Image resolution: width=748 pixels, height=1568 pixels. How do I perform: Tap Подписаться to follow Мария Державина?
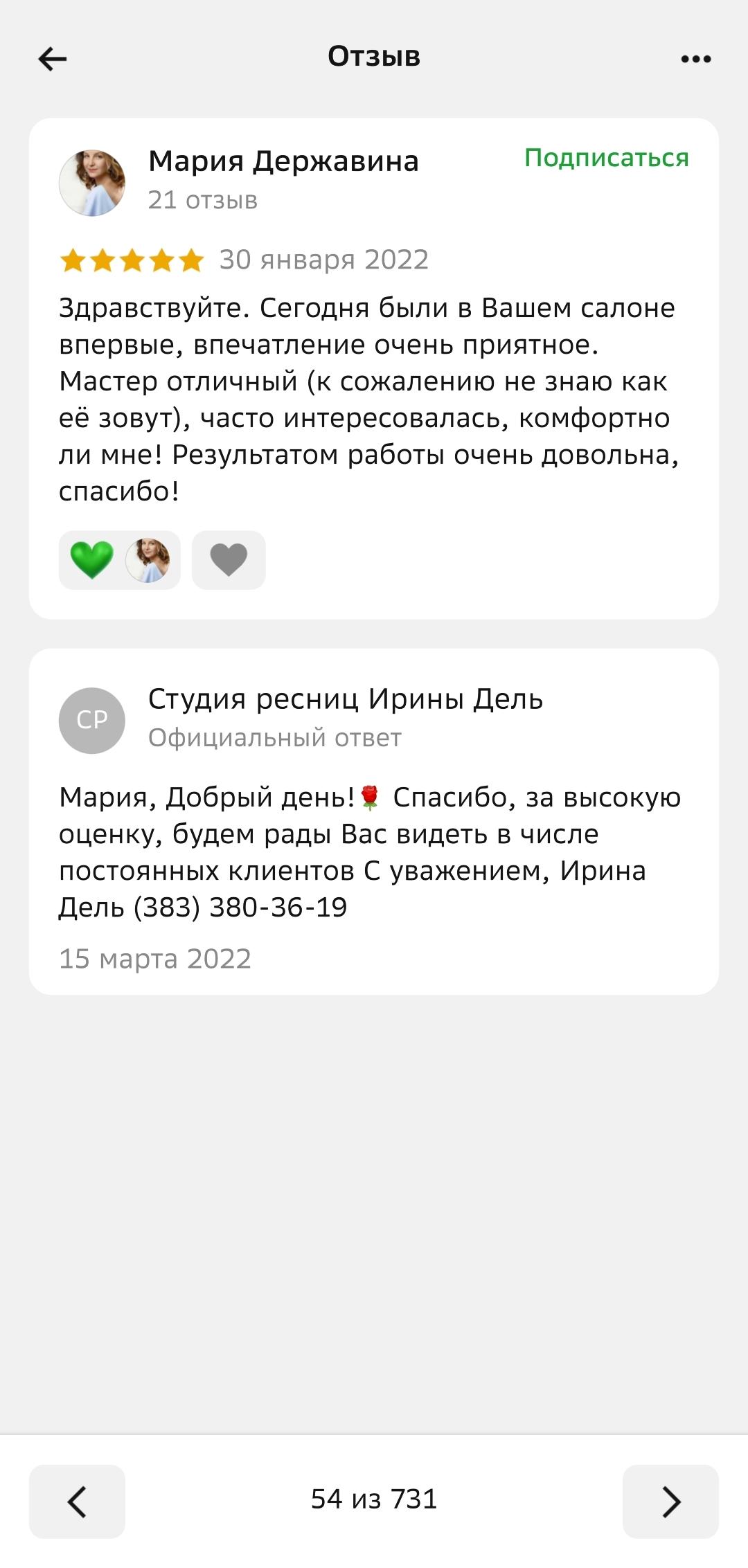tap(606, 158)
